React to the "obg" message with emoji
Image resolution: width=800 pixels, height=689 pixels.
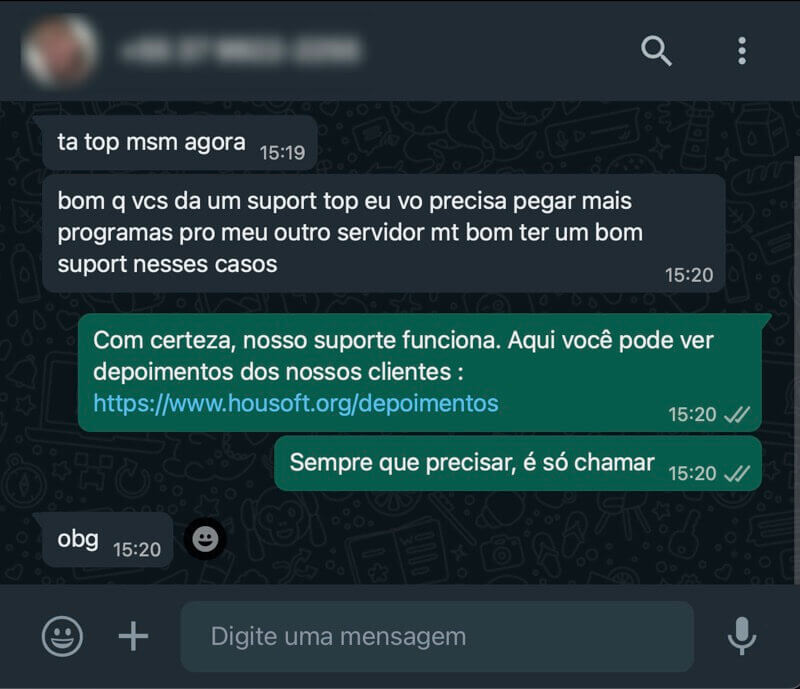pos(205,540)
